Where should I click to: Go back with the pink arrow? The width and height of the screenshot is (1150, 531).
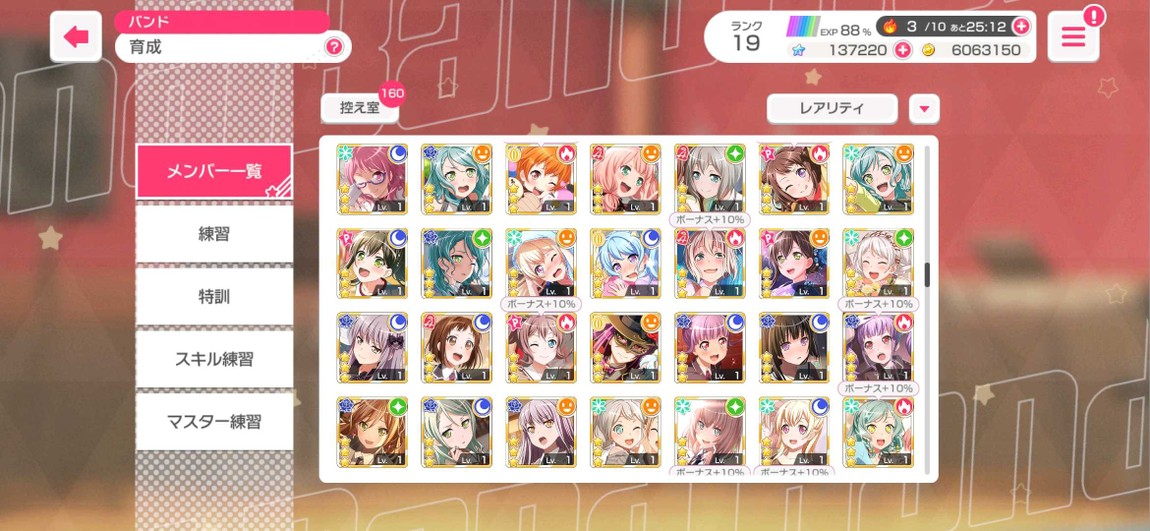coord(76,37)
